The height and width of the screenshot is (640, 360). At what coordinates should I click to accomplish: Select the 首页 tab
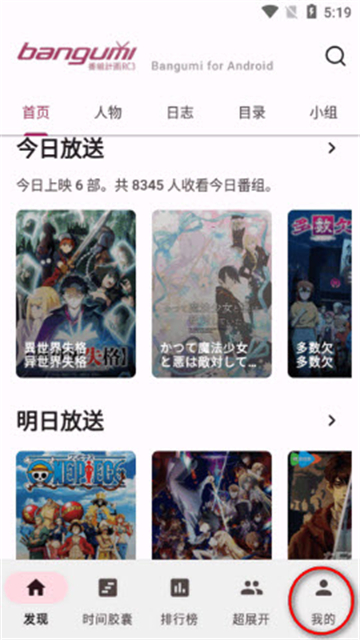point(36,113)
